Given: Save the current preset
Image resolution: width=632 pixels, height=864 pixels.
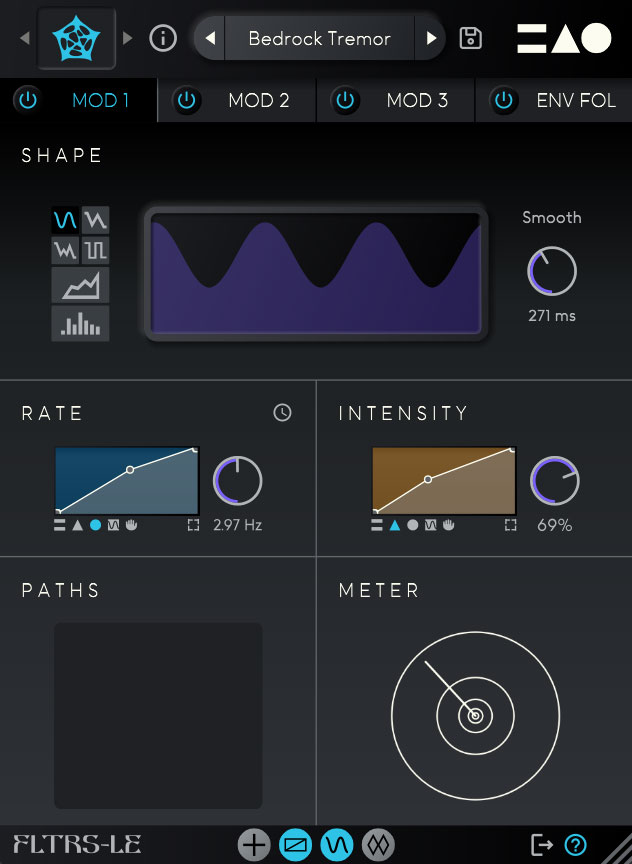Looking at the screenshot, I should tap(470, 39).
